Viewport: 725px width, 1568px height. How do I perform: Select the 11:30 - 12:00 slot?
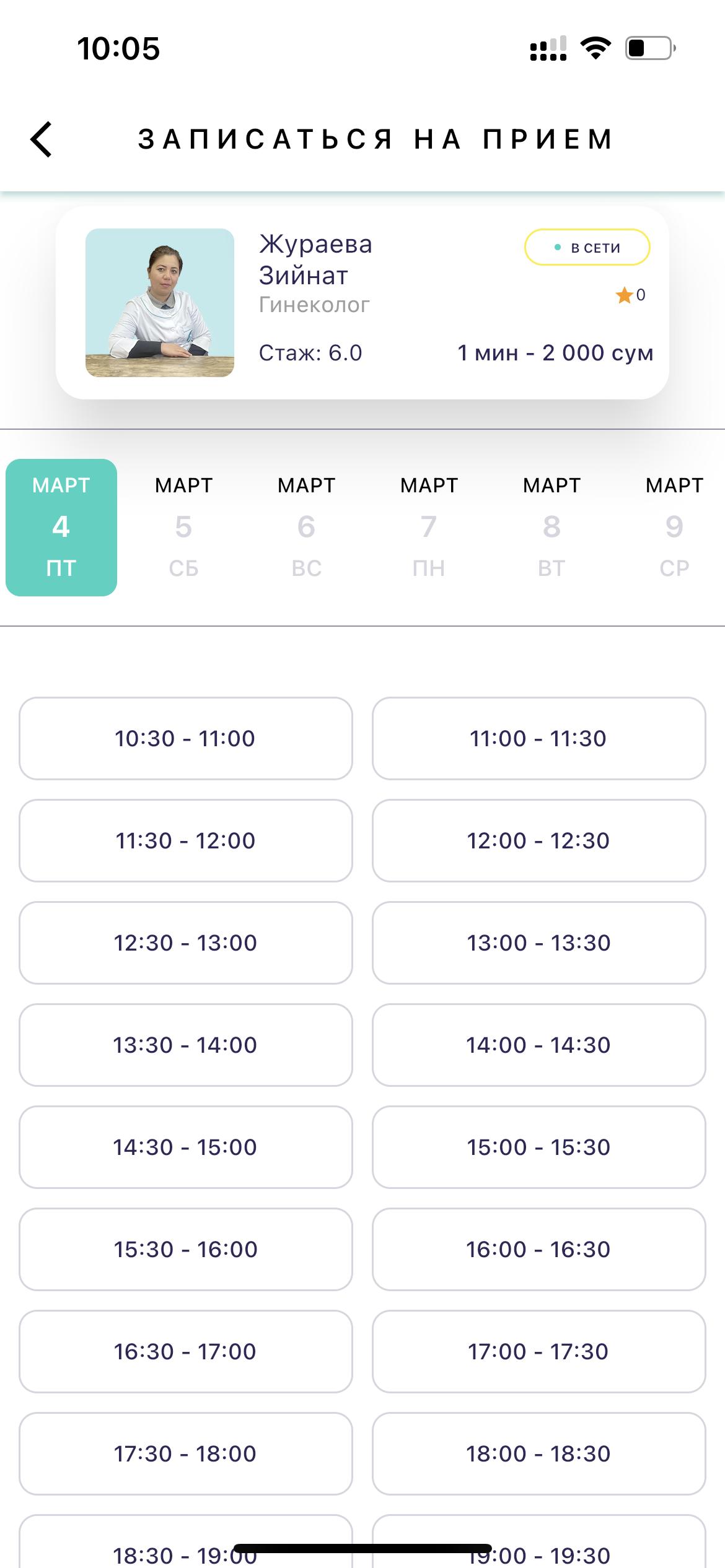186,840
